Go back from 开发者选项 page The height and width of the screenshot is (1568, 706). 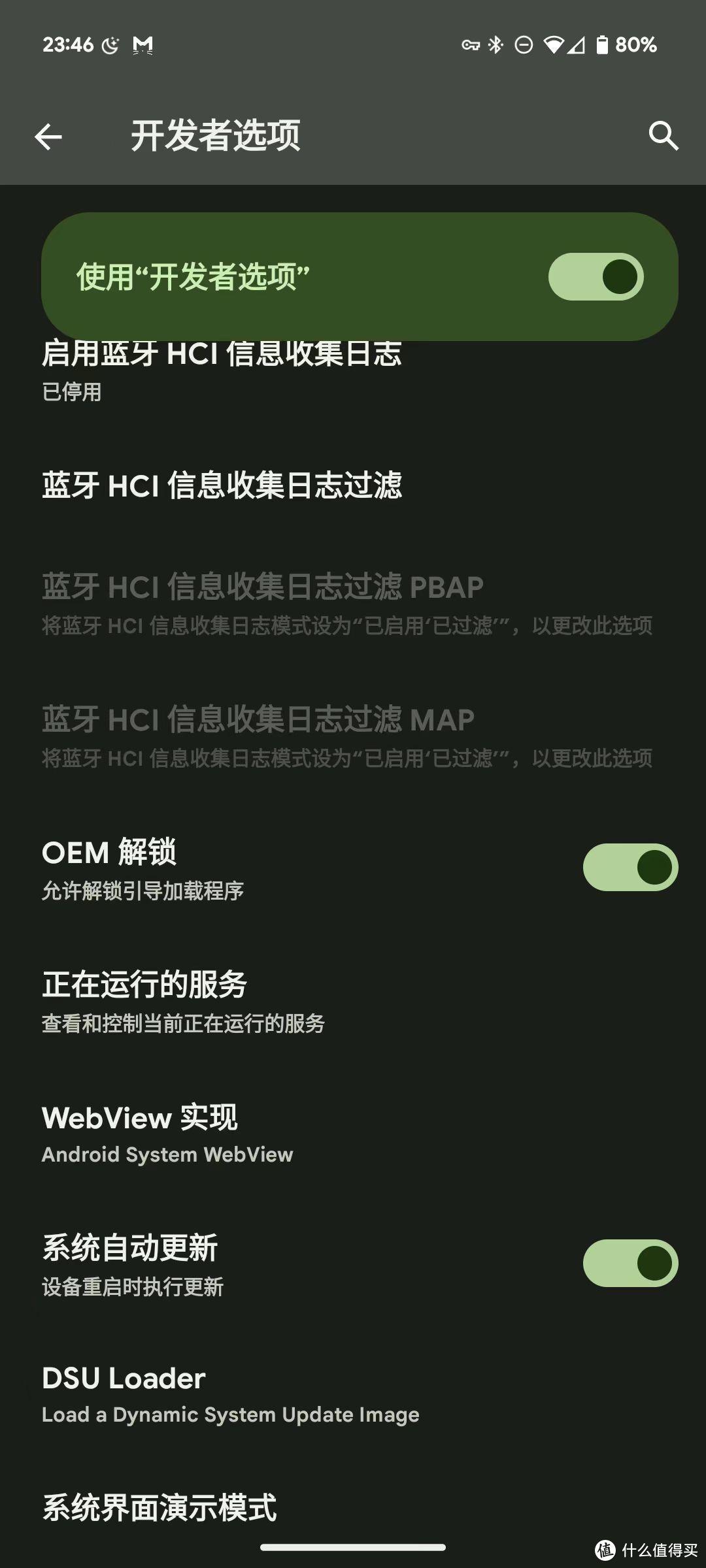[48, 137]
